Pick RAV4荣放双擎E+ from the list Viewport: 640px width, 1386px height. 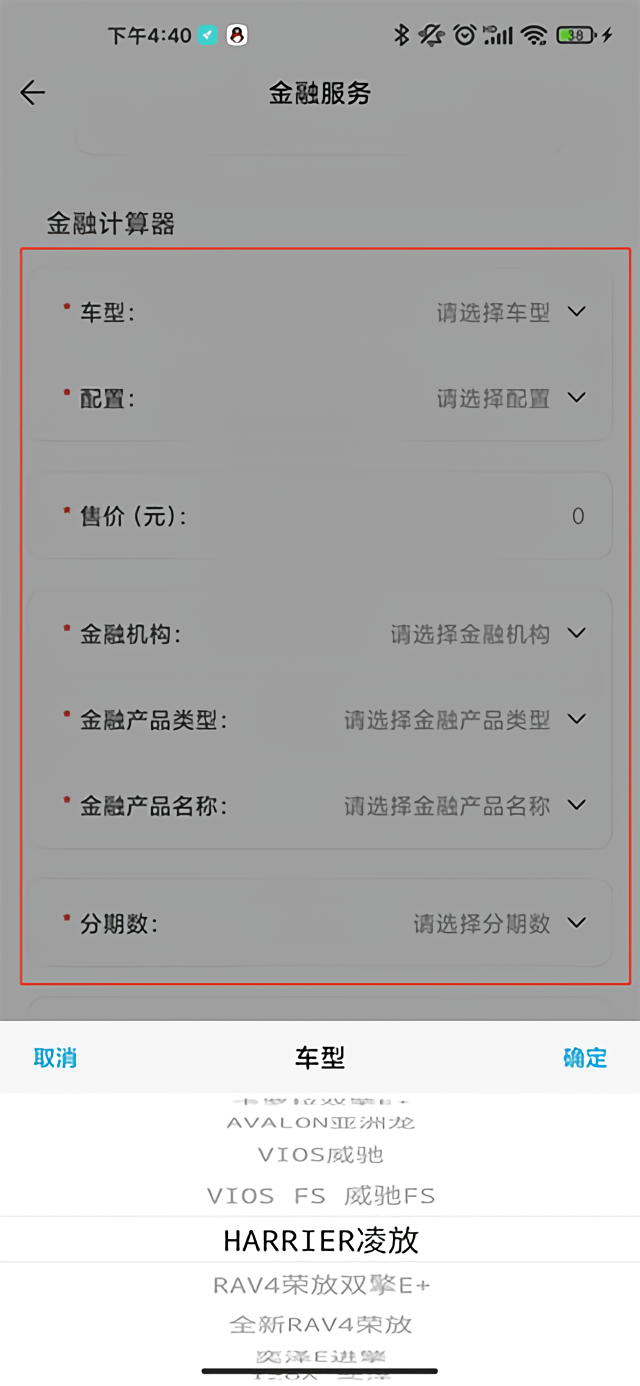coord(320,1285)
